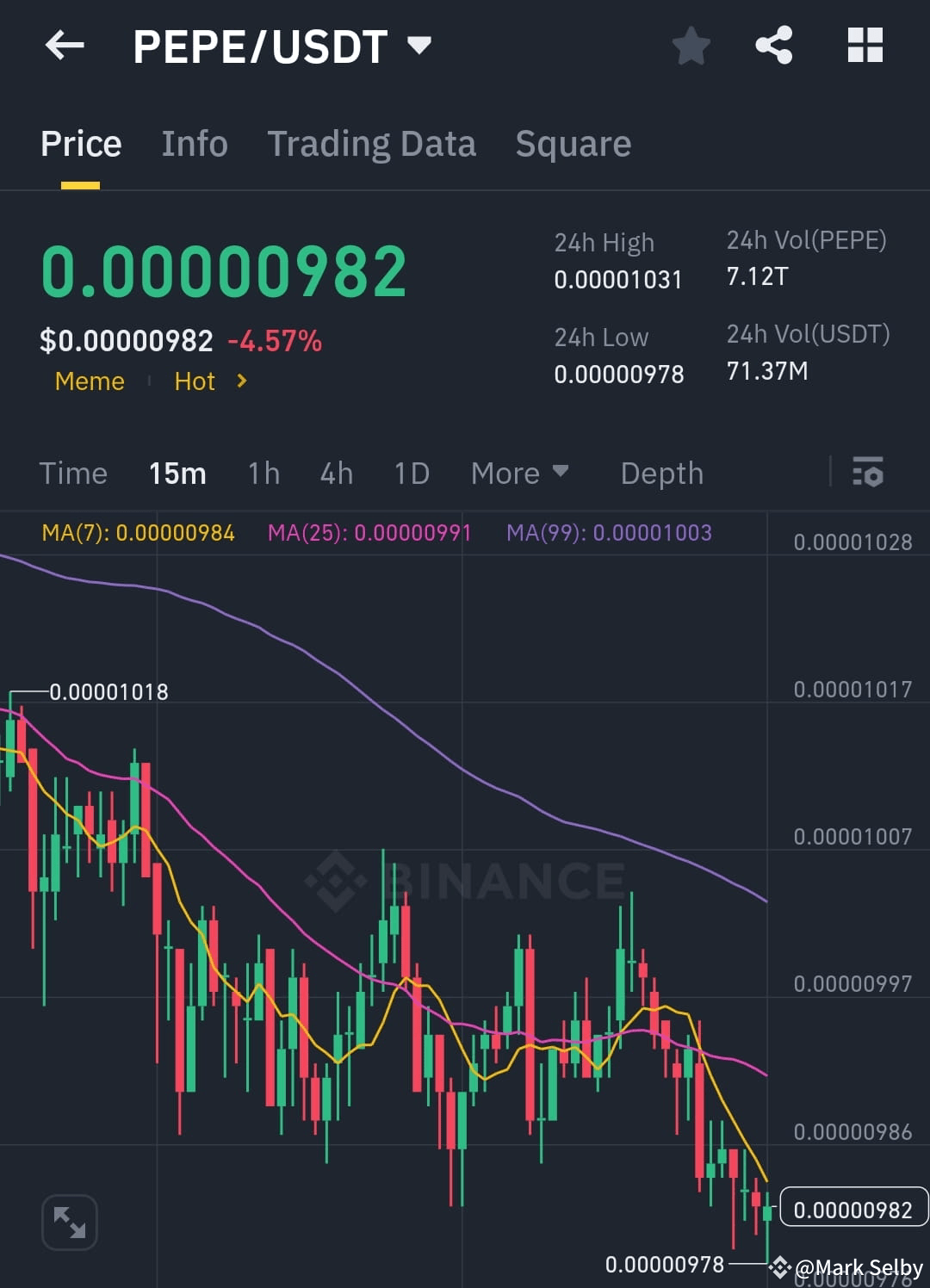This screenshot has height=1288, width=930.
Task: Switch chart to 1h interval
Action: pos(263,473)
